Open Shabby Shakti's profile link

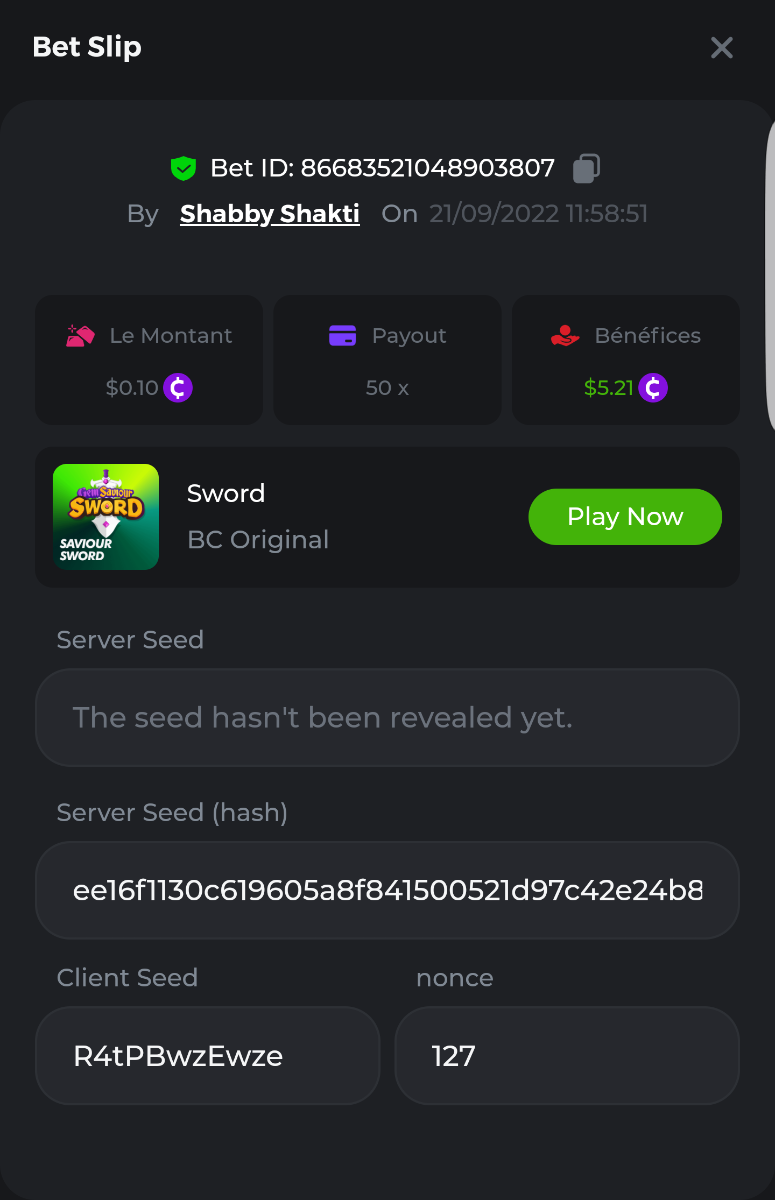(x=269, y=214)
